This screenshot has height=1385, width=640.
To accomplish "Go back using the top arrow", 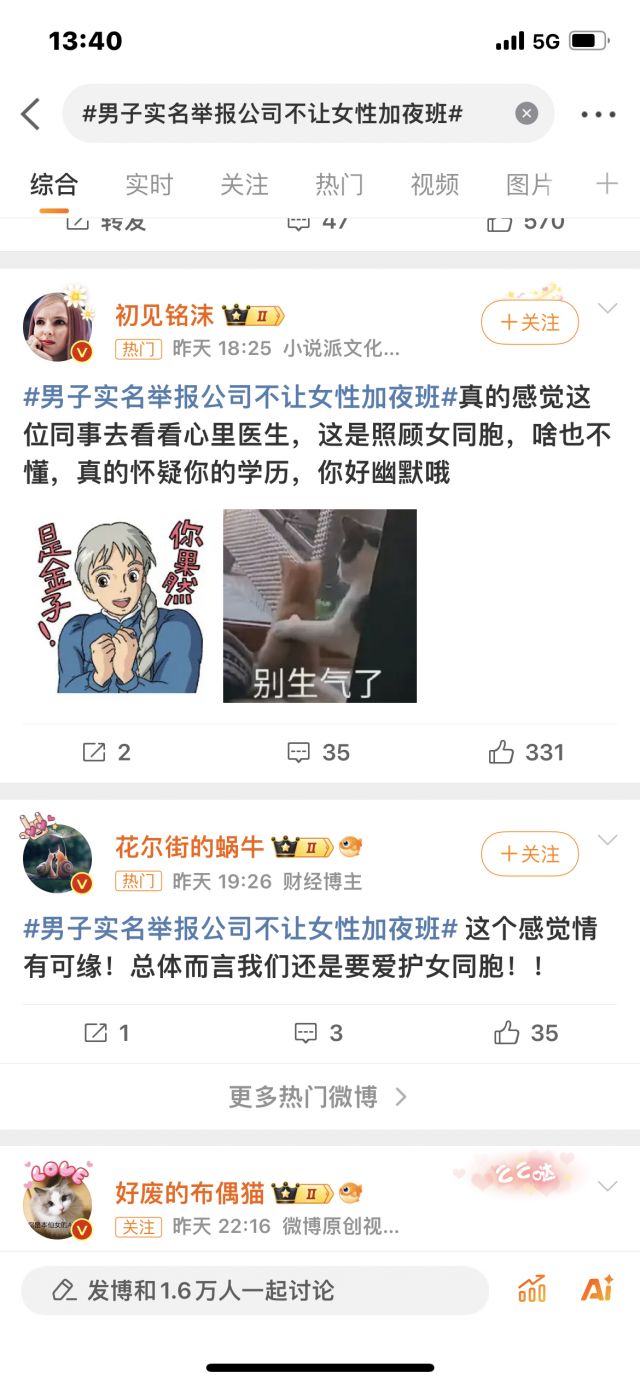I will [31, 114].
